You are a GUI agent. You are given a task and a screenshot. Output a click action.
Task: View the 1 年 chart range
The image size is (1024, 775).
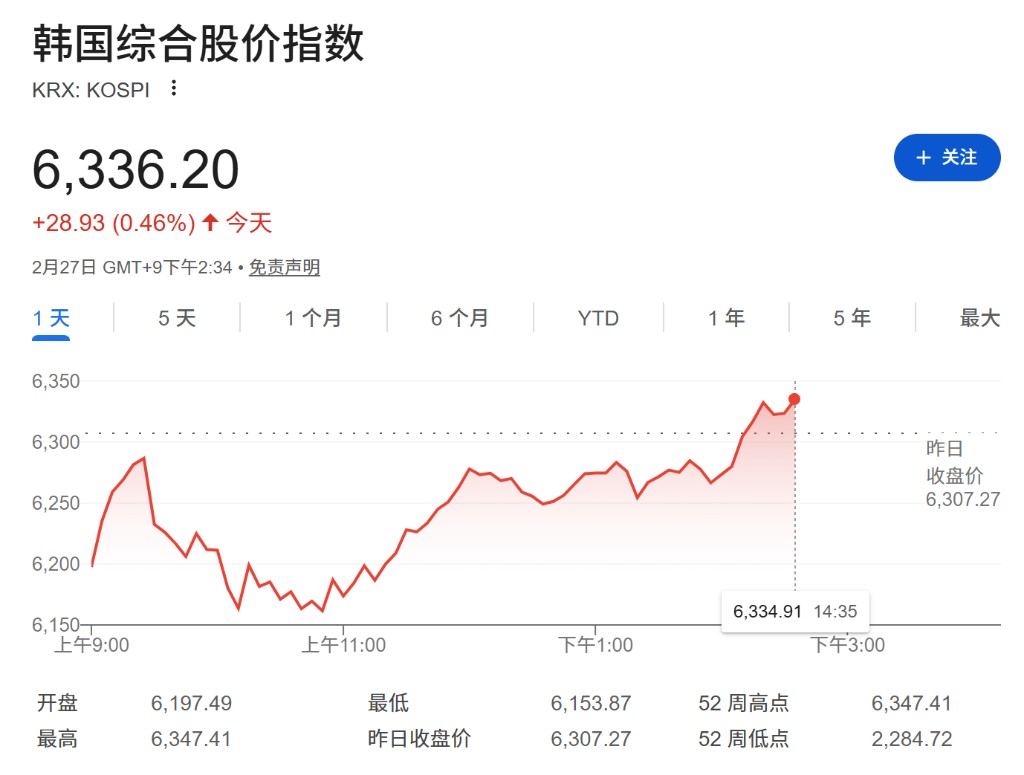point(726,318)
